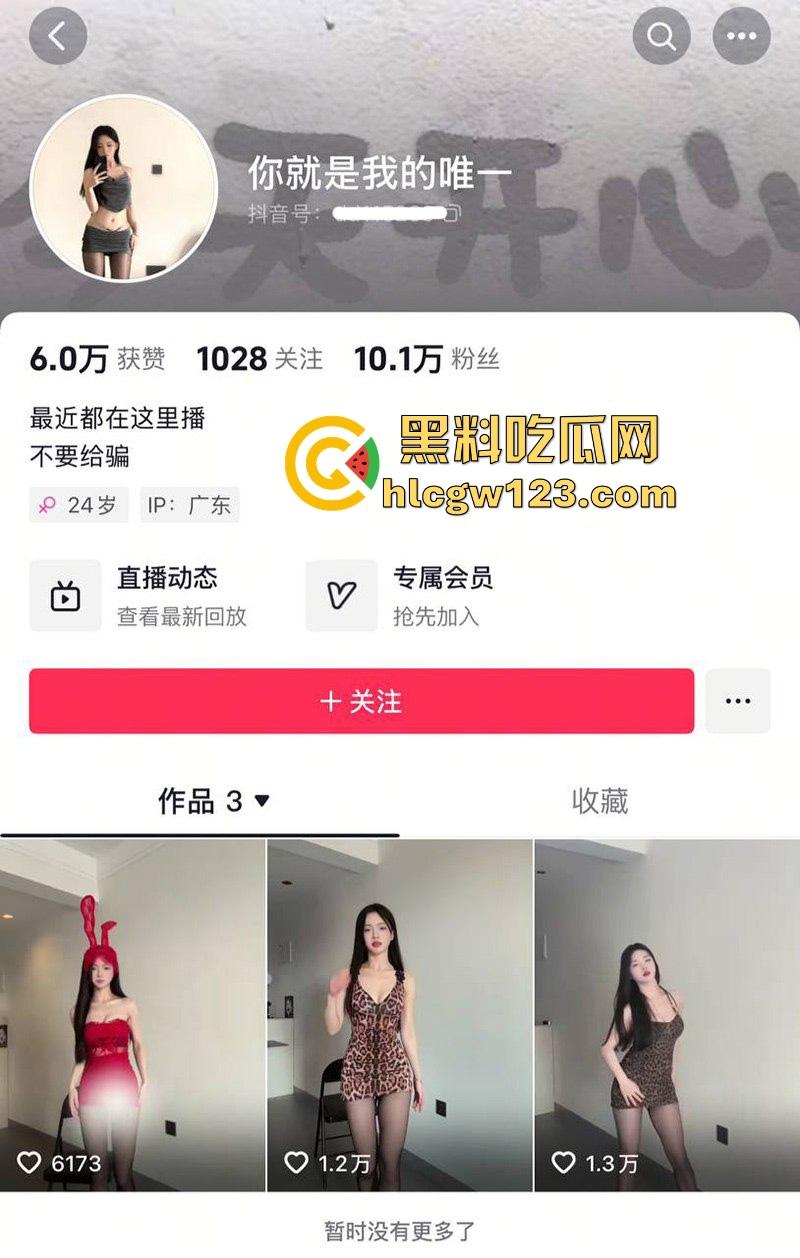Viewport: 800px width, 1258px height.
Task: Select the 直播动态 live replay icon
Action: point(64,595)
